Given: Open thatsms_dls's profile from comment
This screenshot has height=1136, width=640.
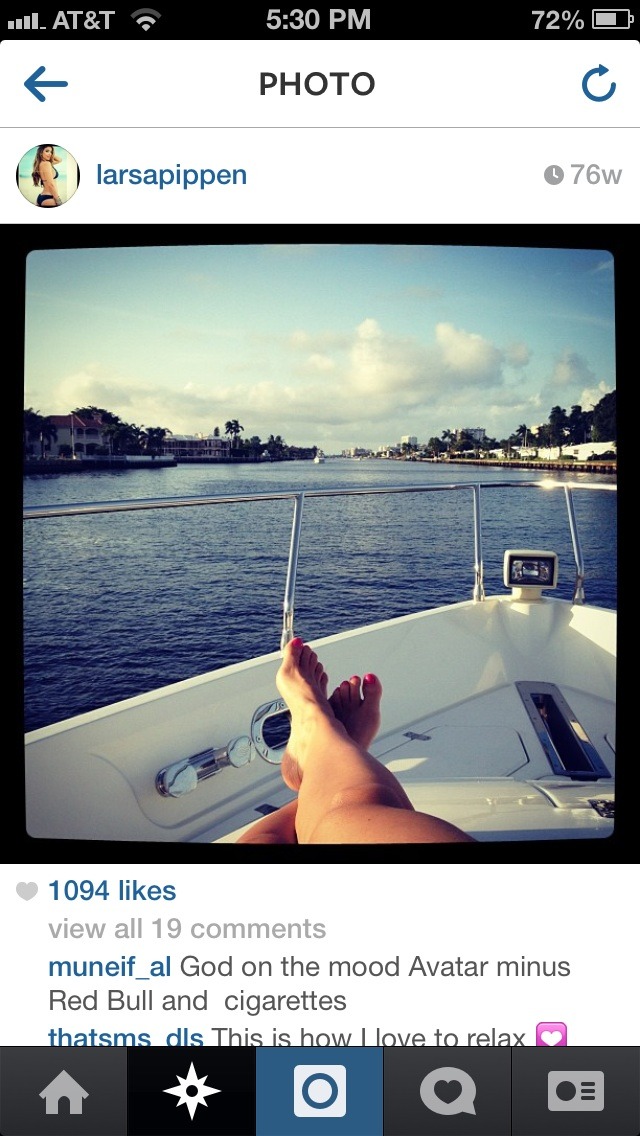Looking at the screenshot, I should [125, 1037].
